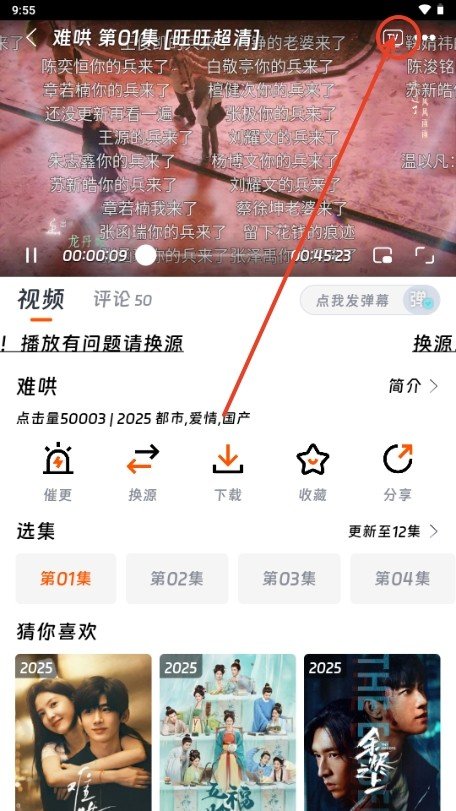
Task: Pause the video playback
Action: coord(32,255)
